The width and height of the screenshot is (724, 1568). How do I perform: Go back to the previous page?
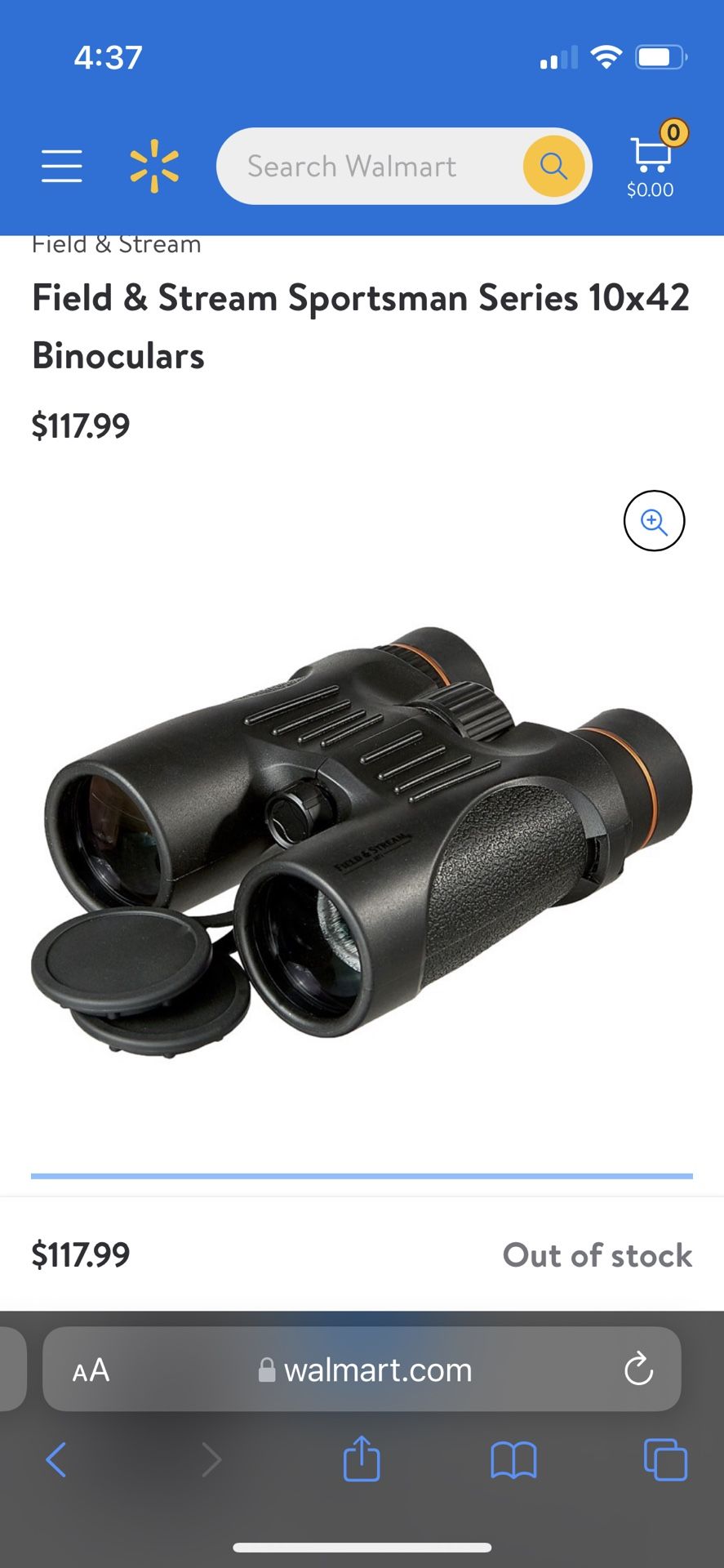point(56,1459)
